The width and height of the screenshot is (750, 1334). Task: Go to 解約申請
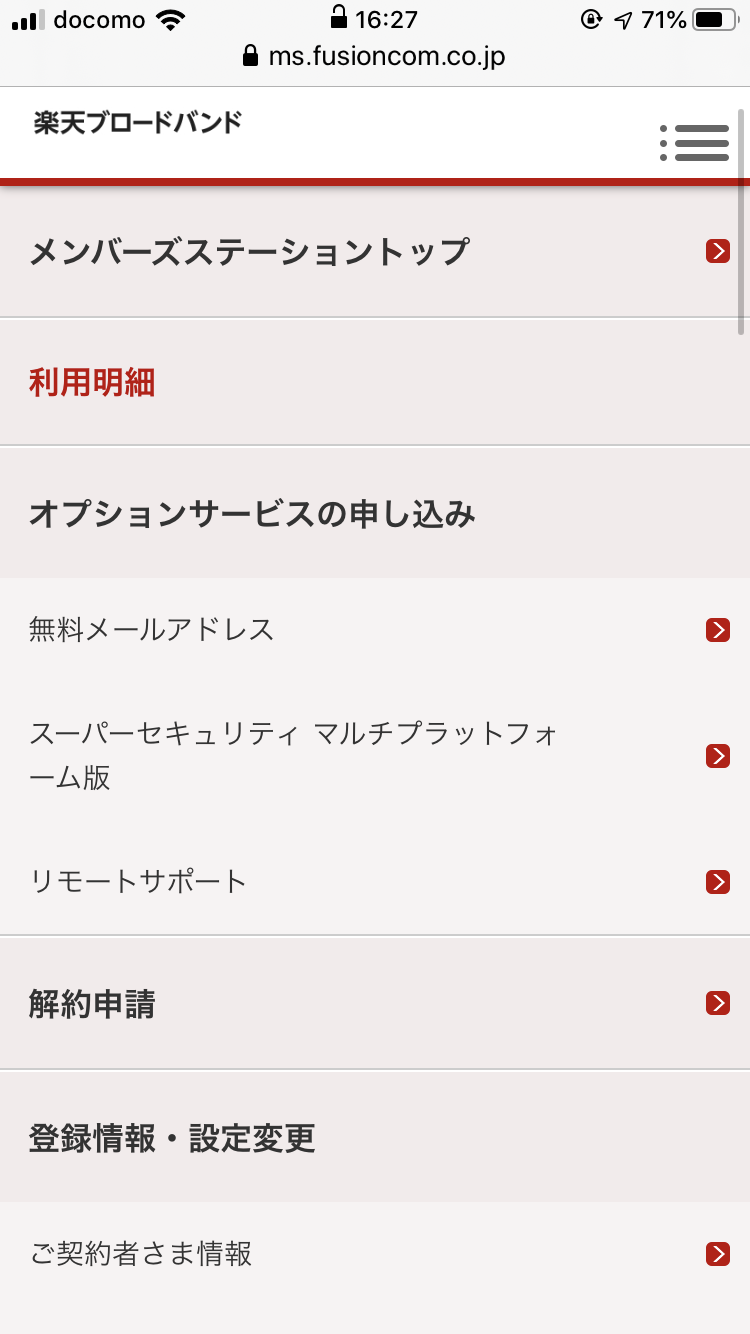click(x=375, y=1003)
